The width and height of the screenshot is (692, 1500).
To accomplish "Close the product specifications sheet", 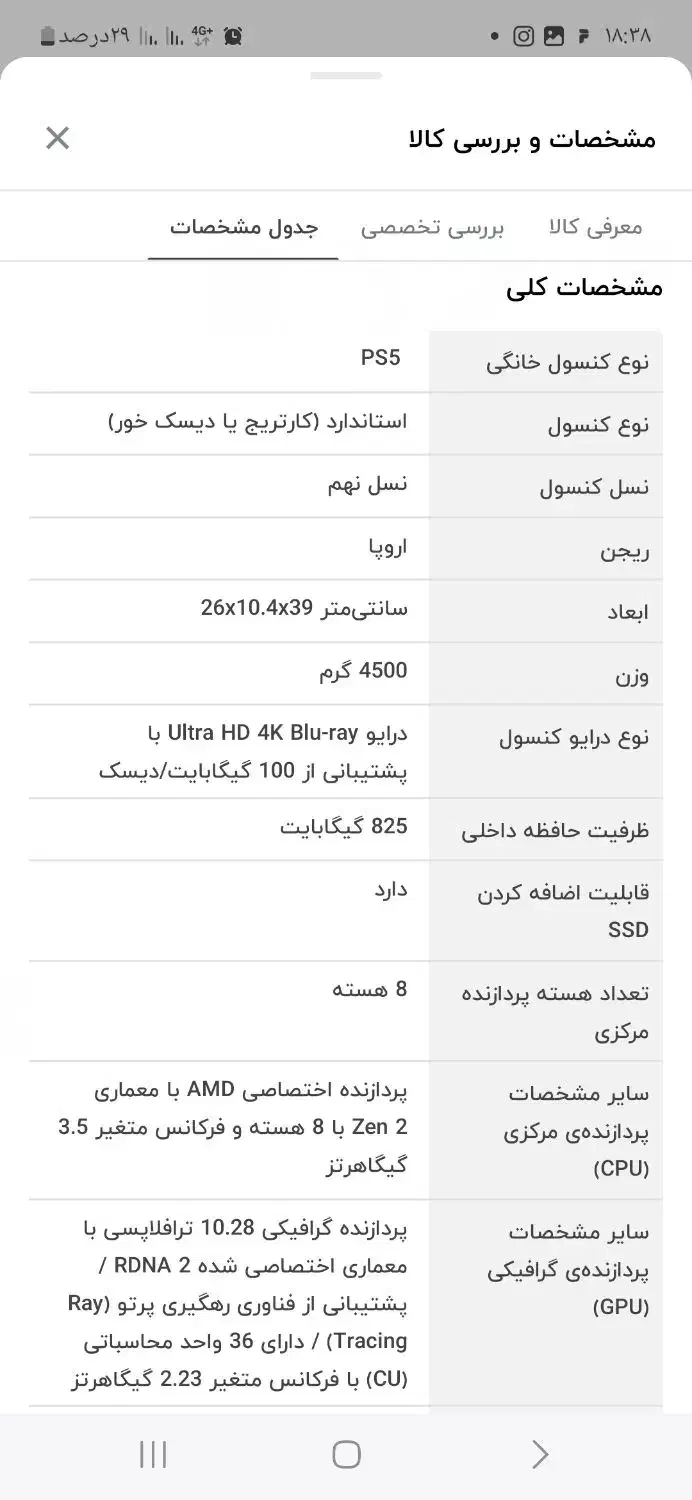I will (58, 138).
